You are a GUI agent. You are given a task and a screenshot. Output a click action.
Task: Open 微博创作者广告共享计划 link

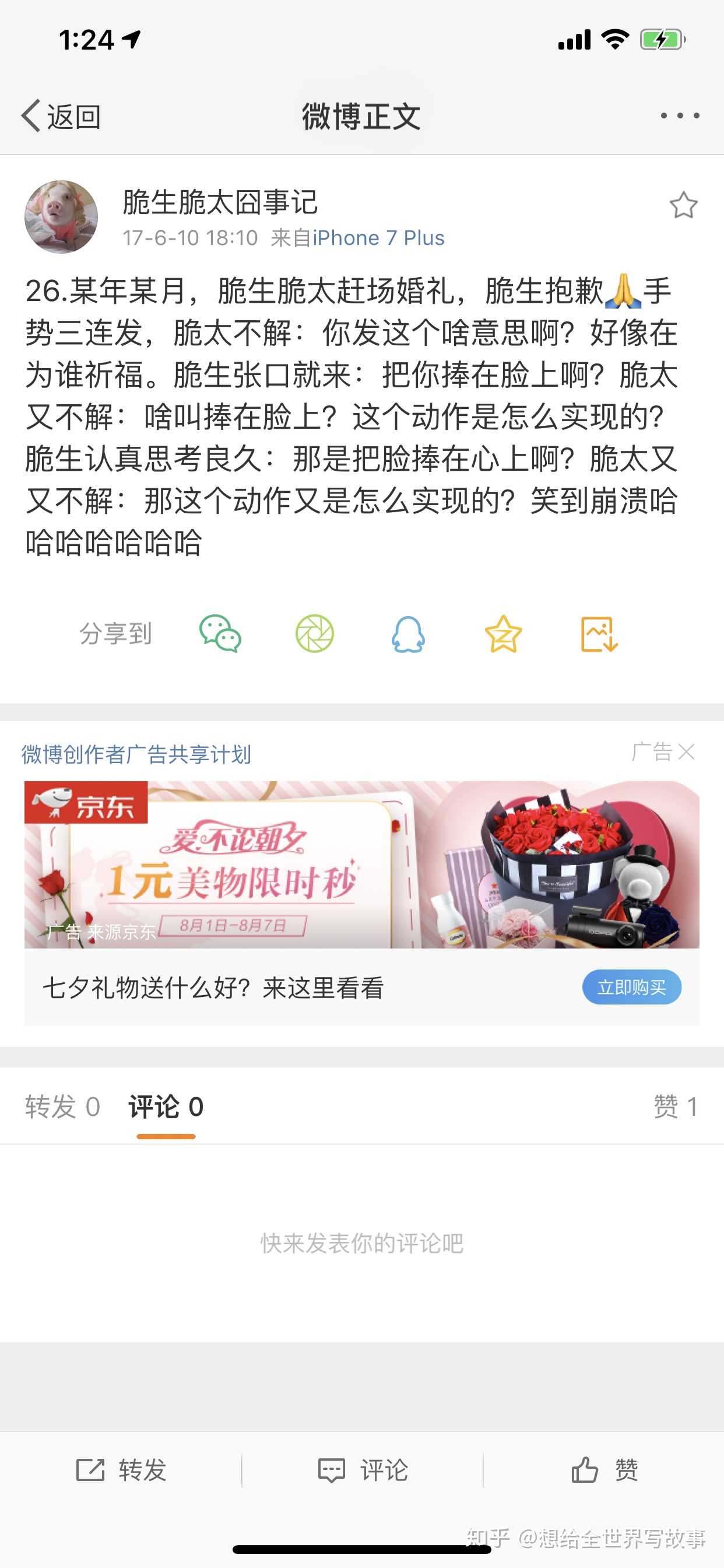click(x=136, y=754)
